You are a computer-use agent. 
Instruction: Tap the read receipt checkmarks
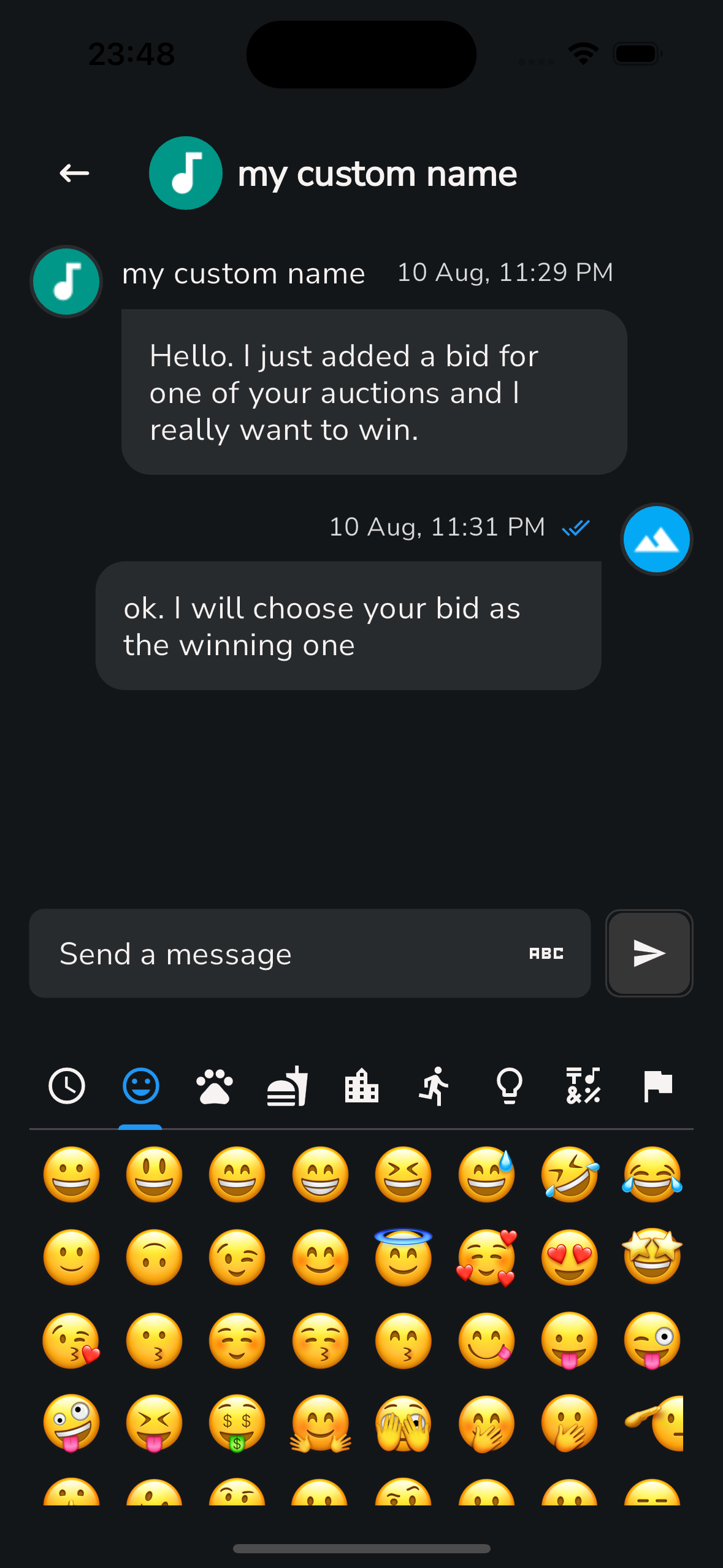click(575, 526)
